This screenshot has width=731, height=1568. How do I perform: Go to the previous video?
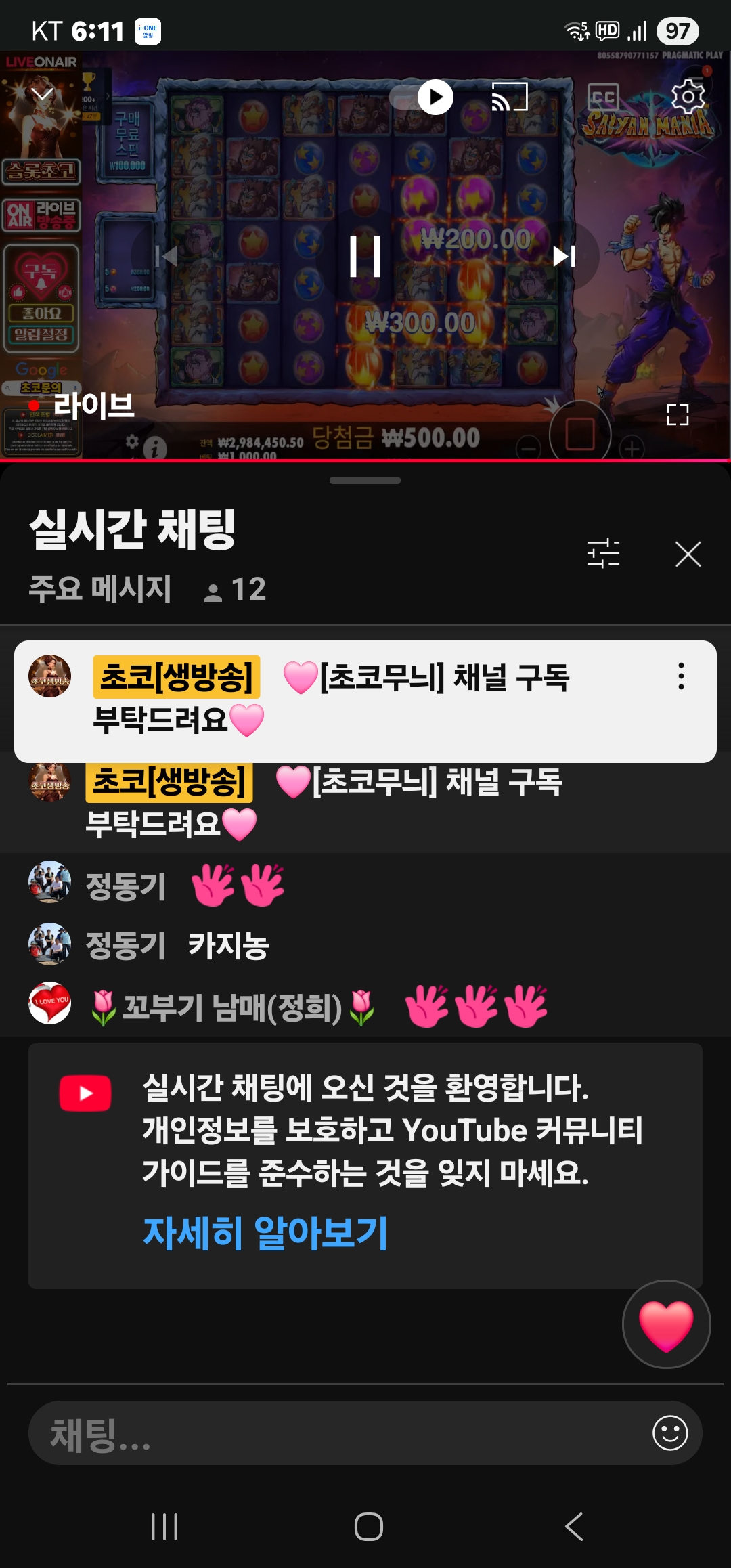click(167, 256)
